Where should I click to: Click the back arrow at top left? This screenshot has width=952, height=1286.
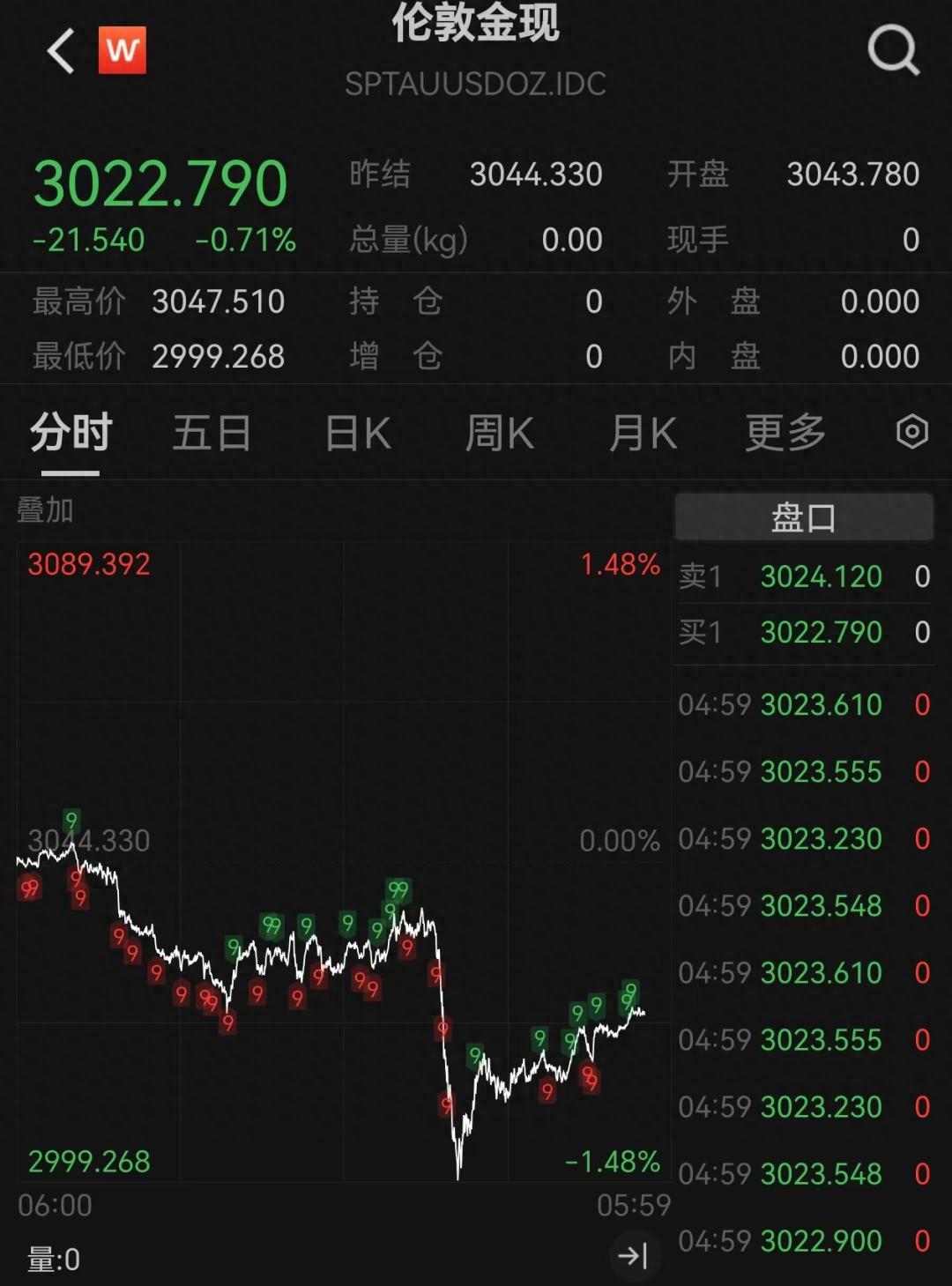(58, 50)
